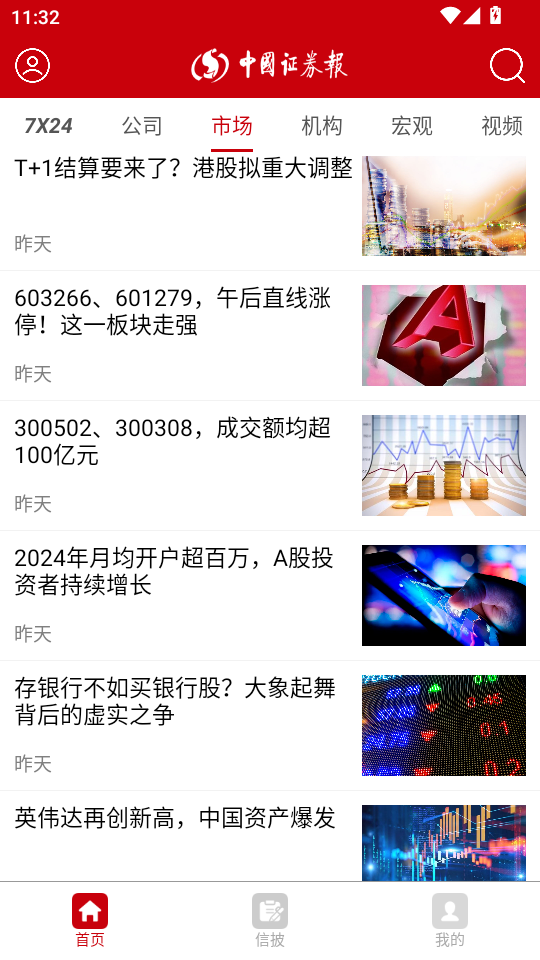Read article 英伟达再创新高
The image size is (540, 960).
(x=270, y=836)
